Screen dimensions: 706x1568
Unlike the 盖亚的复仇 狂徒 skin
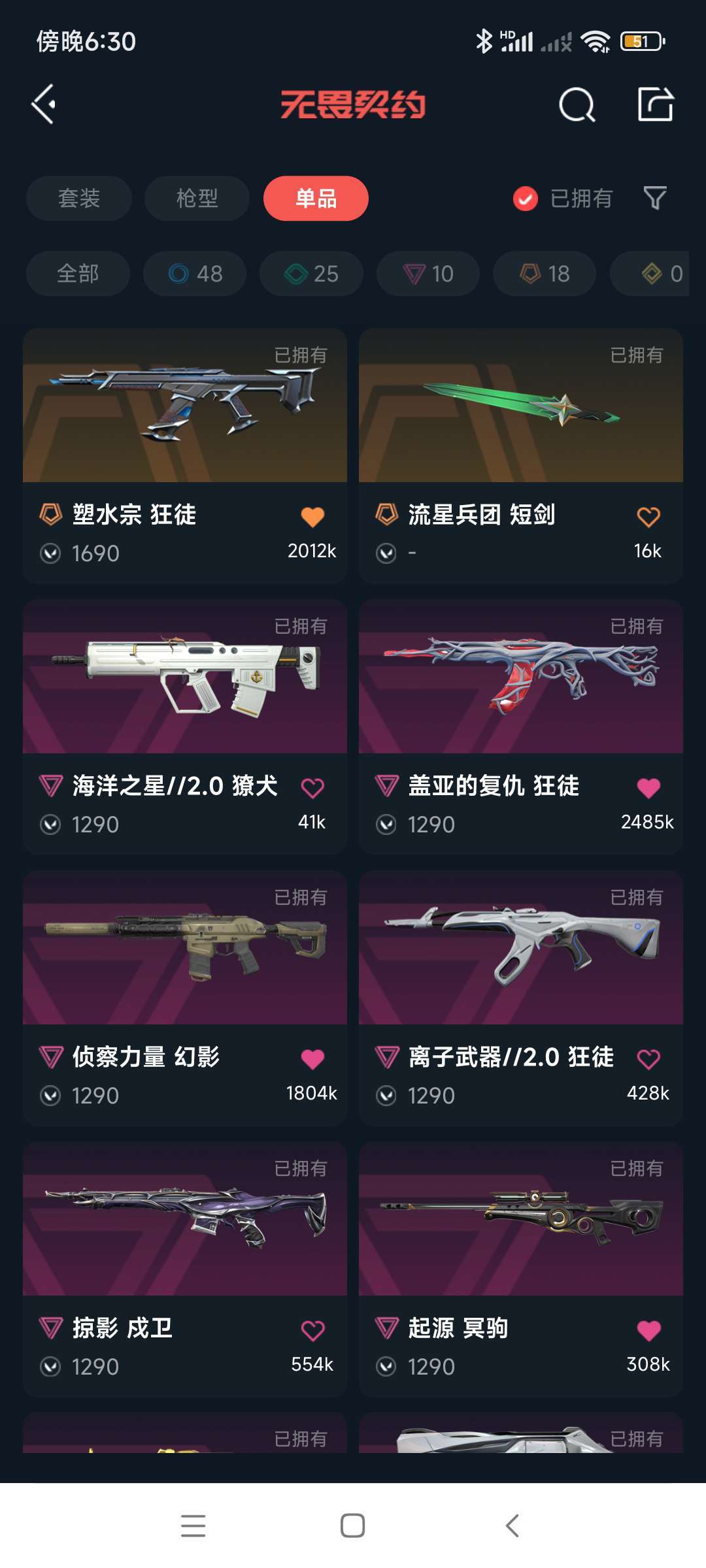(x=648, y=788)
